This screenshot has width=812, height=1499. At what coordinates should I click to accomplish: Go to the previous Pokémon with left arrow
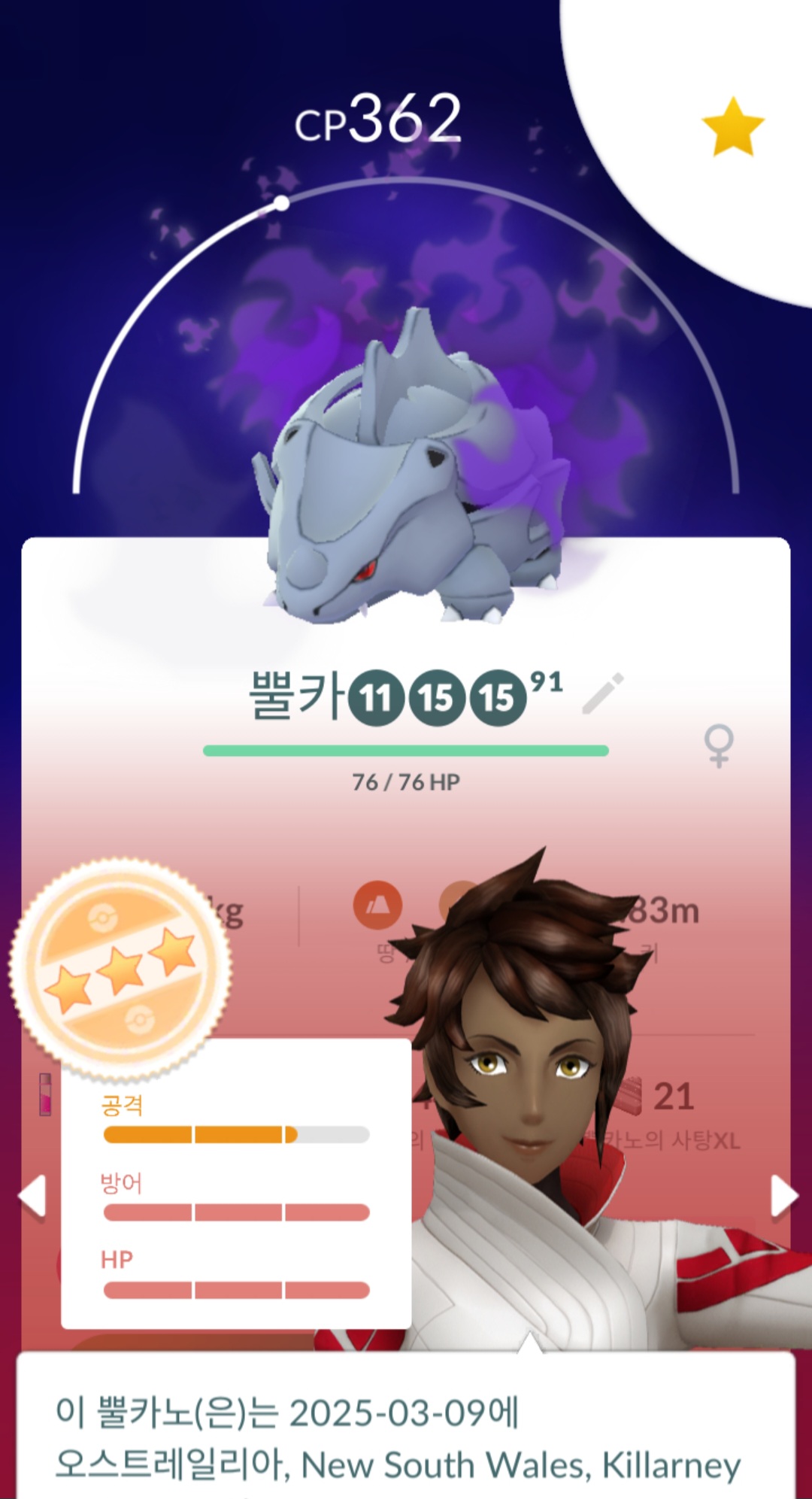click(x=33, y=1195)
